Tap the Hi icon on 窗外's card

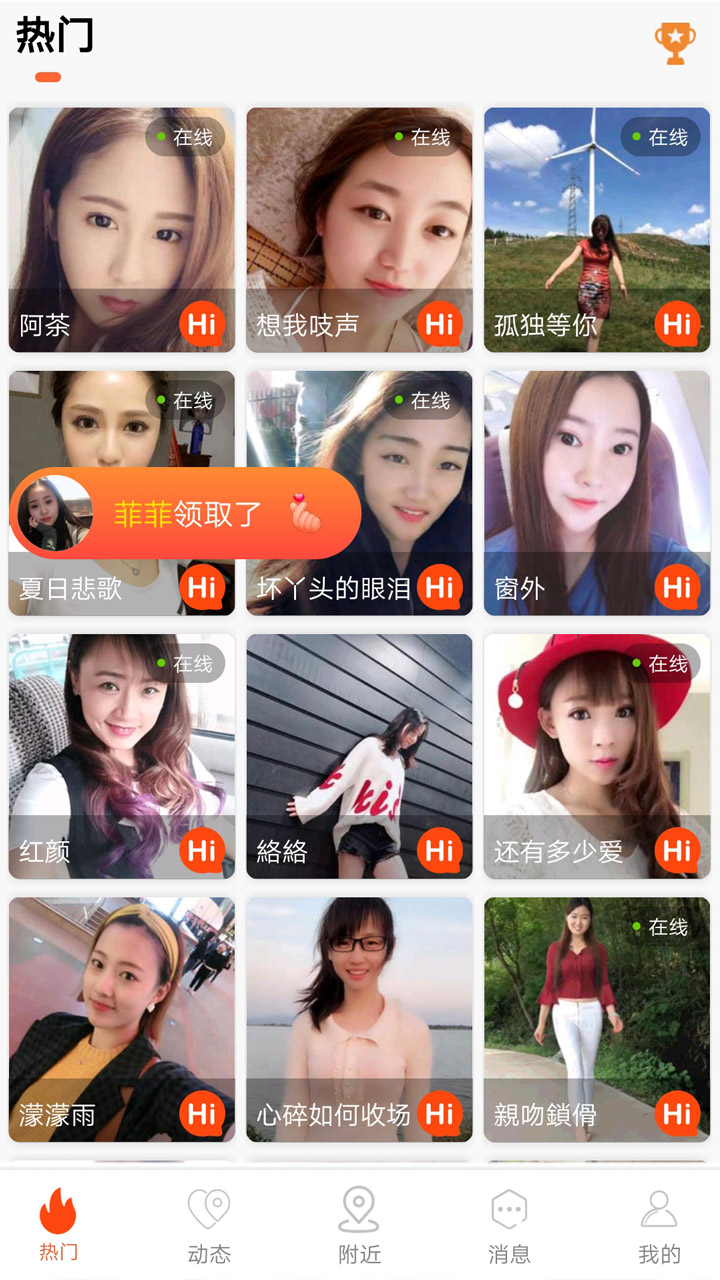tap(677, 588)
